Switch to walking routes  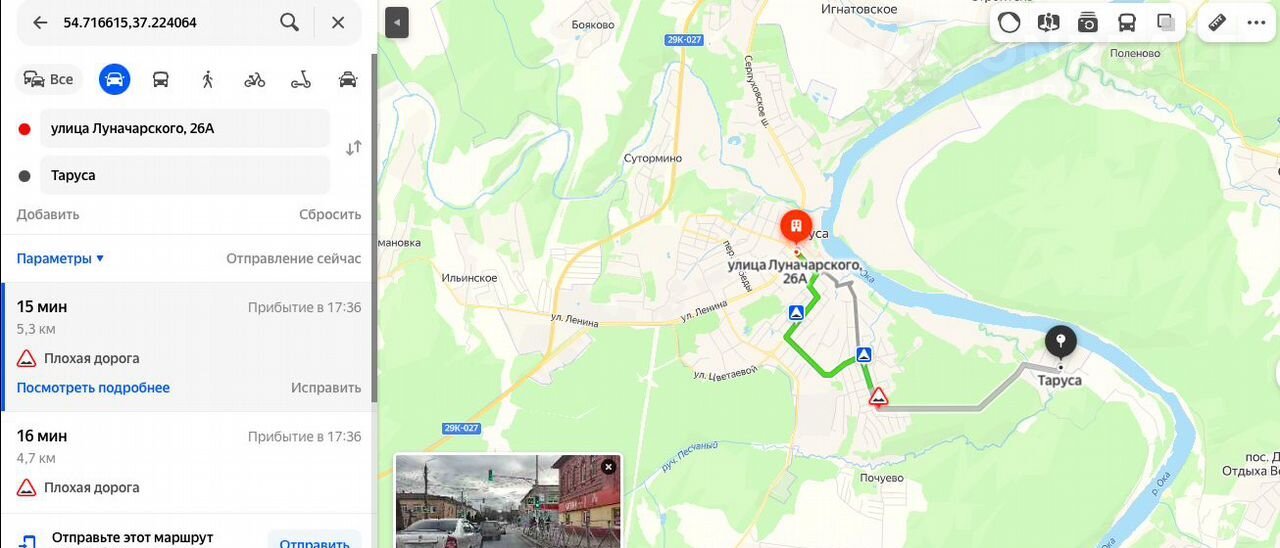(x=208, y=79)
